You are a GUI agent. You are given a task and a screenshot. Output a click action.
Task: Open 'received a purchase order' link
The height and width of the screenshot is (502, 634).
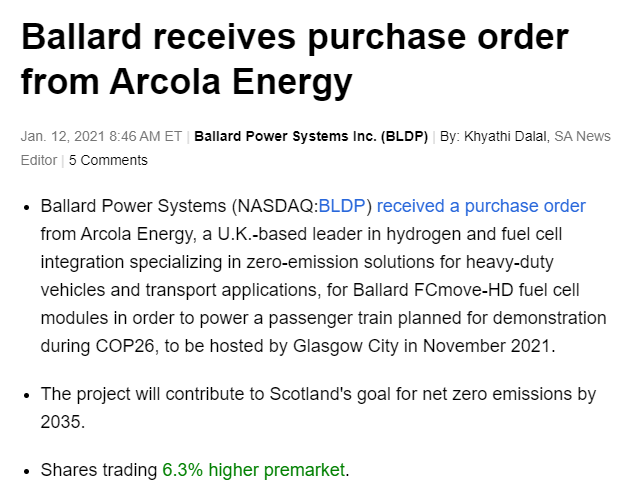click(x=481, y=206)
